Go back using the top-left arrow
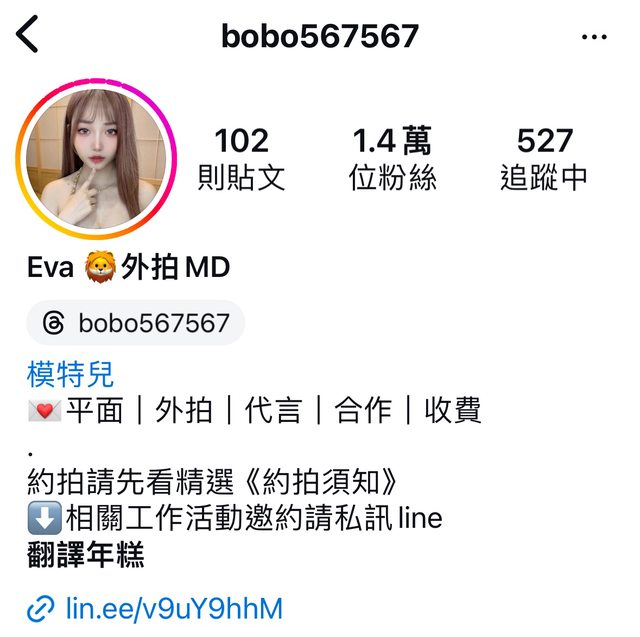The width and height of the screenshot is (640, 637). pyautogui.click(x=28, y=35)
